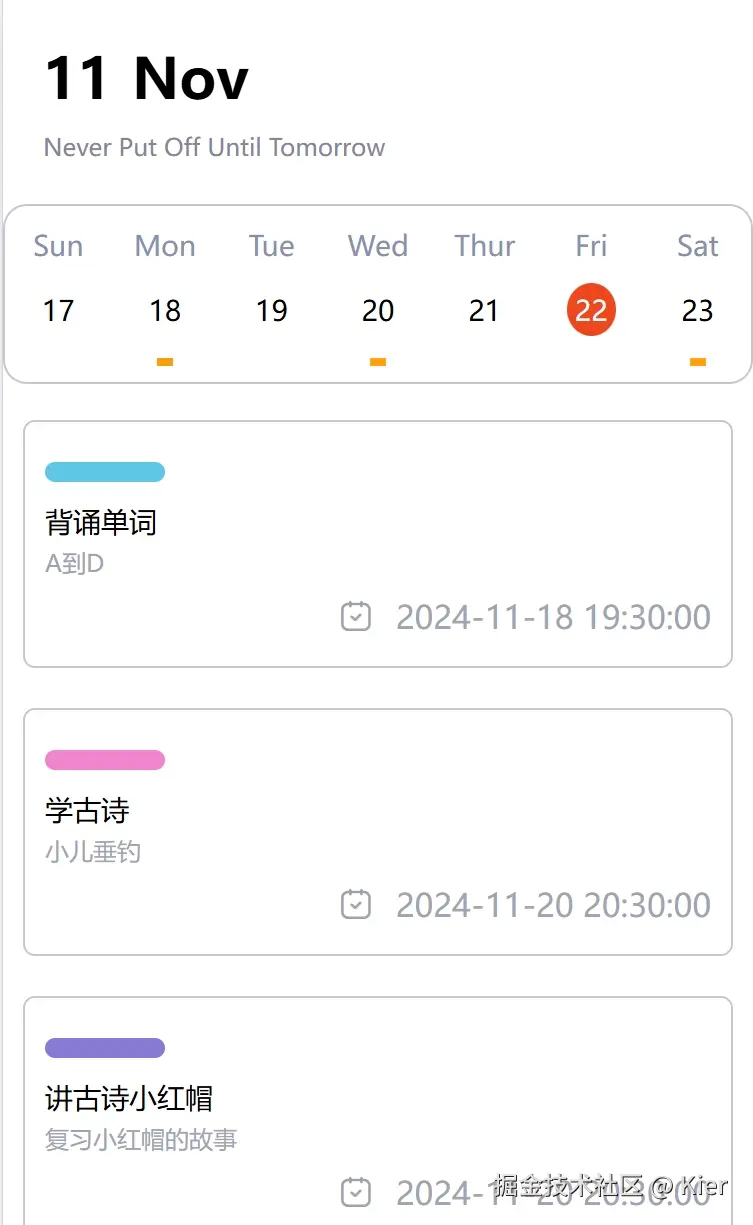This screenshot has height=1225, width=753.
Task: Open the 讲古诗小红帽 task card
Action: [x=376, y=1110]
